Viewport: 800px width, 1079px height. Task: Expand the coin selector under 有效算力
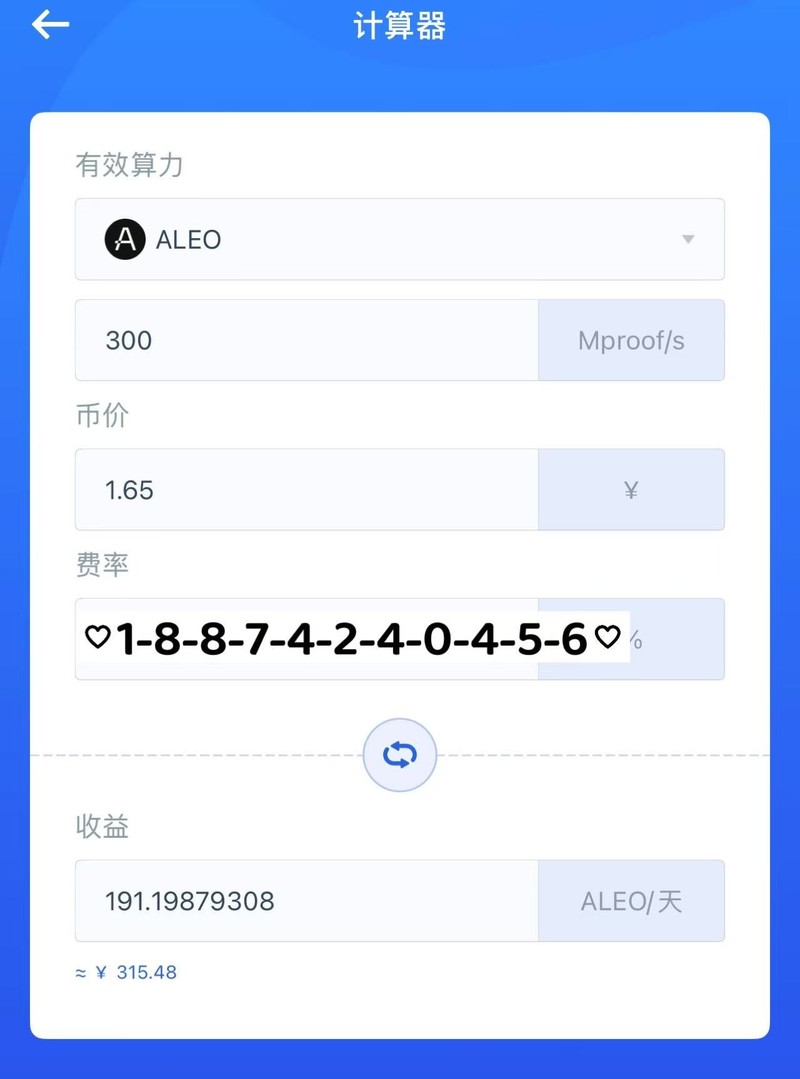(x=400, y=239)
